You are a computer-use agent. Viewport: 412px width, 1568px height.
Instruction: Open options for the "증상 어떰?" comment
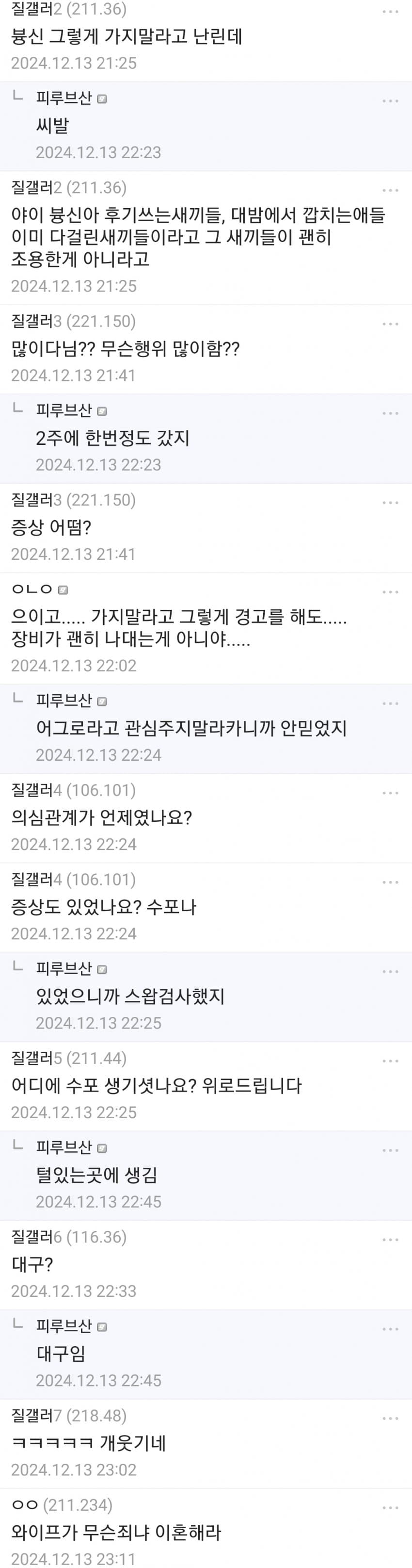[x=390, y=503]
